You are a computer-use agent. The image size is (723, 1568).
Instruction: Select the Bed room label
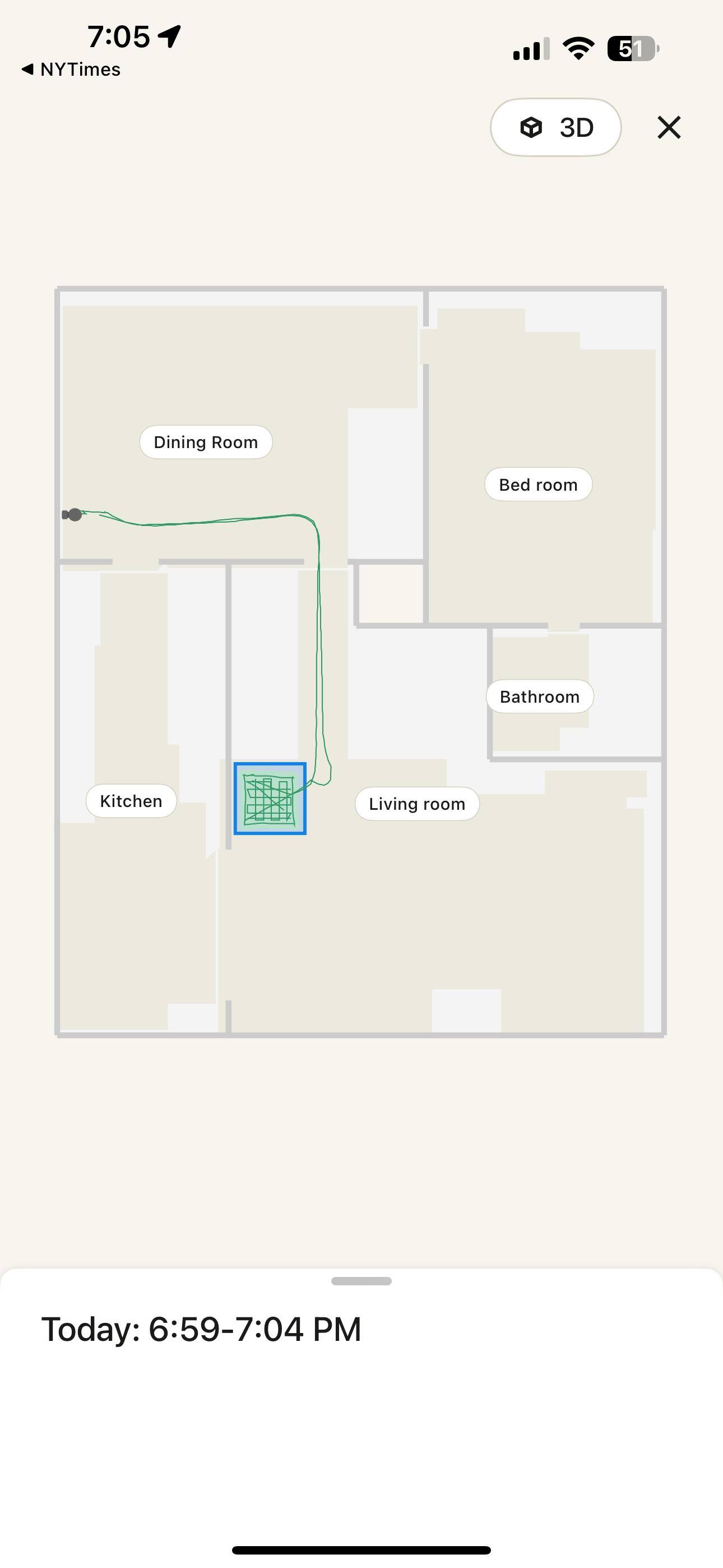pos(538,485)
